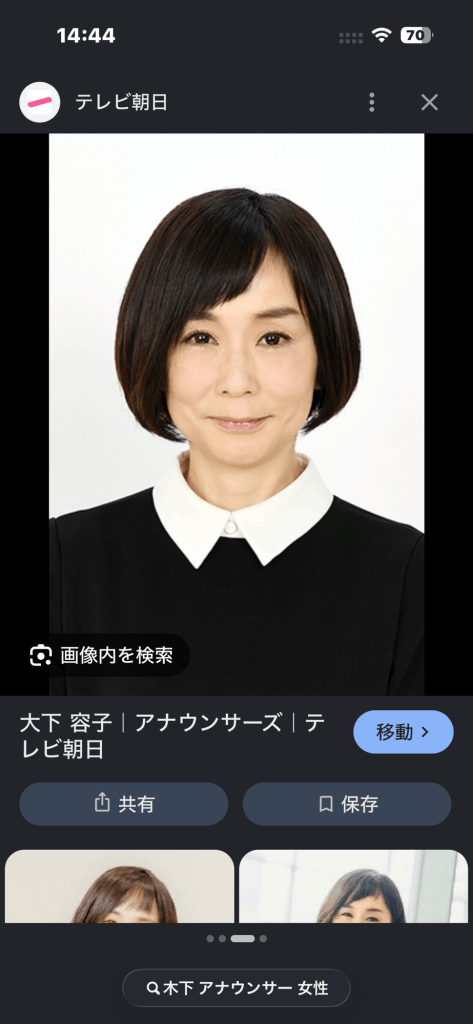The image size is (473, 1024).
Task: Open the three-dot overflow menu
Action: (371, 103)
